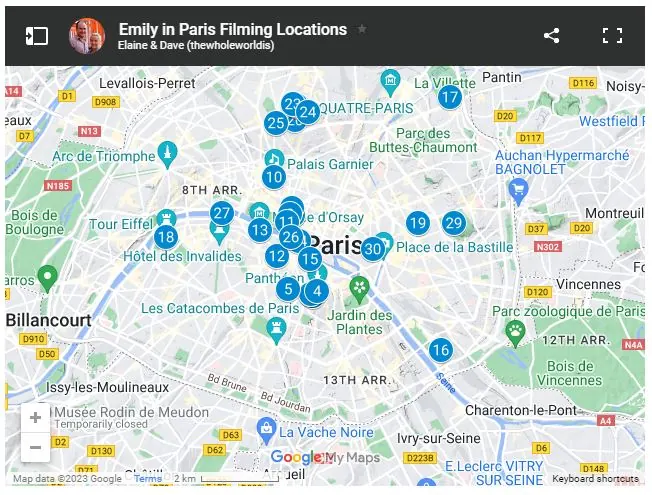
Task: Share this filming locations map
Action: [x=551, y=36]
